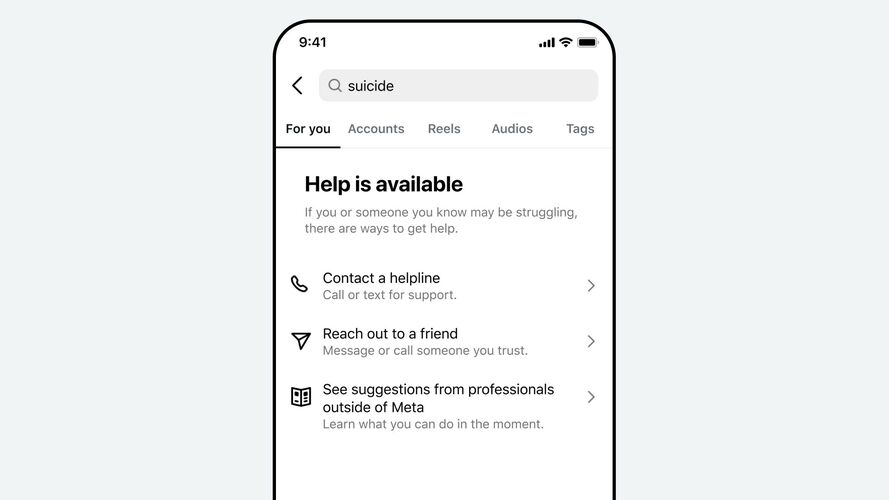Open Contact a helpline
The width and height of the screenshot is (889, 500).
click(x=444, y=285)
